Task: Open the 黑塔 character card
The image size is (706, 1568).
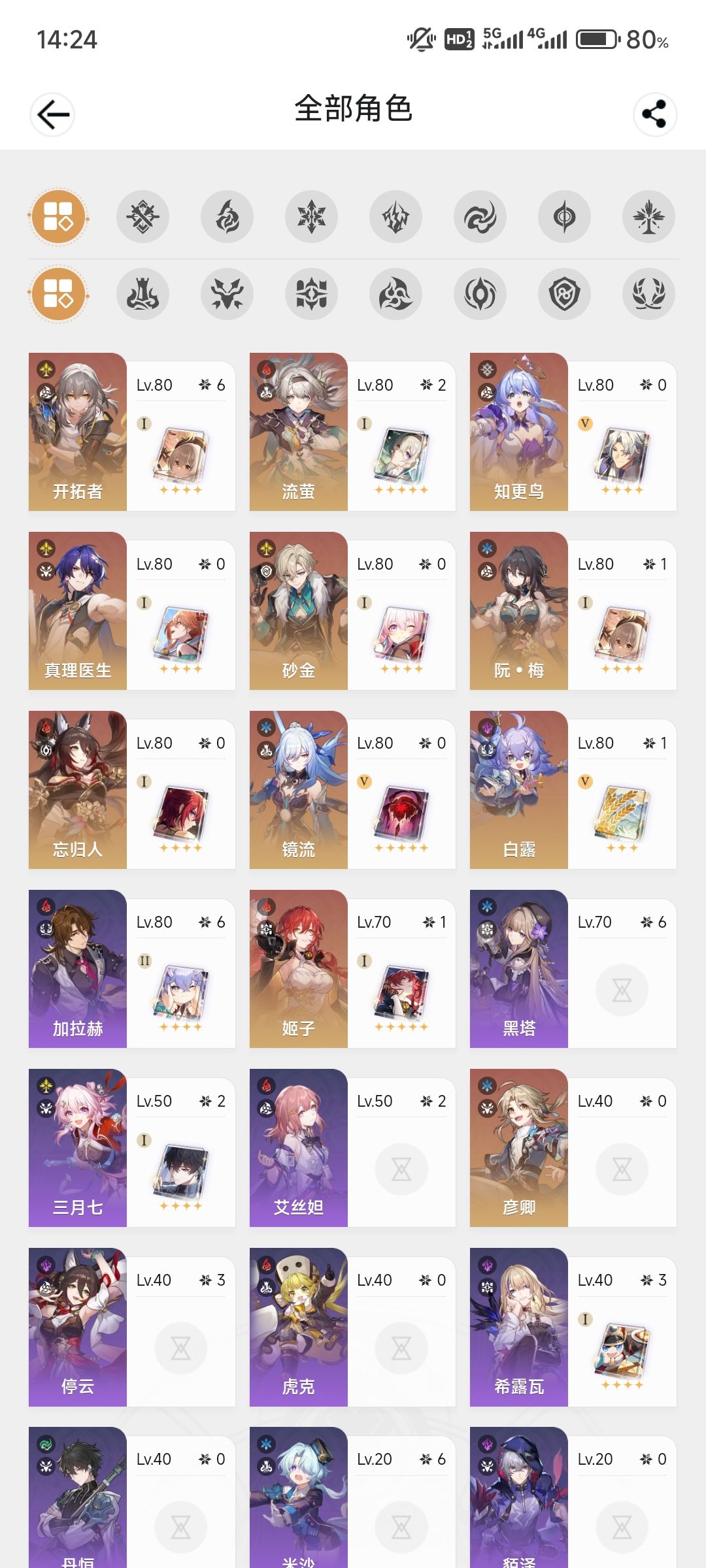Action: click(573, 969)
